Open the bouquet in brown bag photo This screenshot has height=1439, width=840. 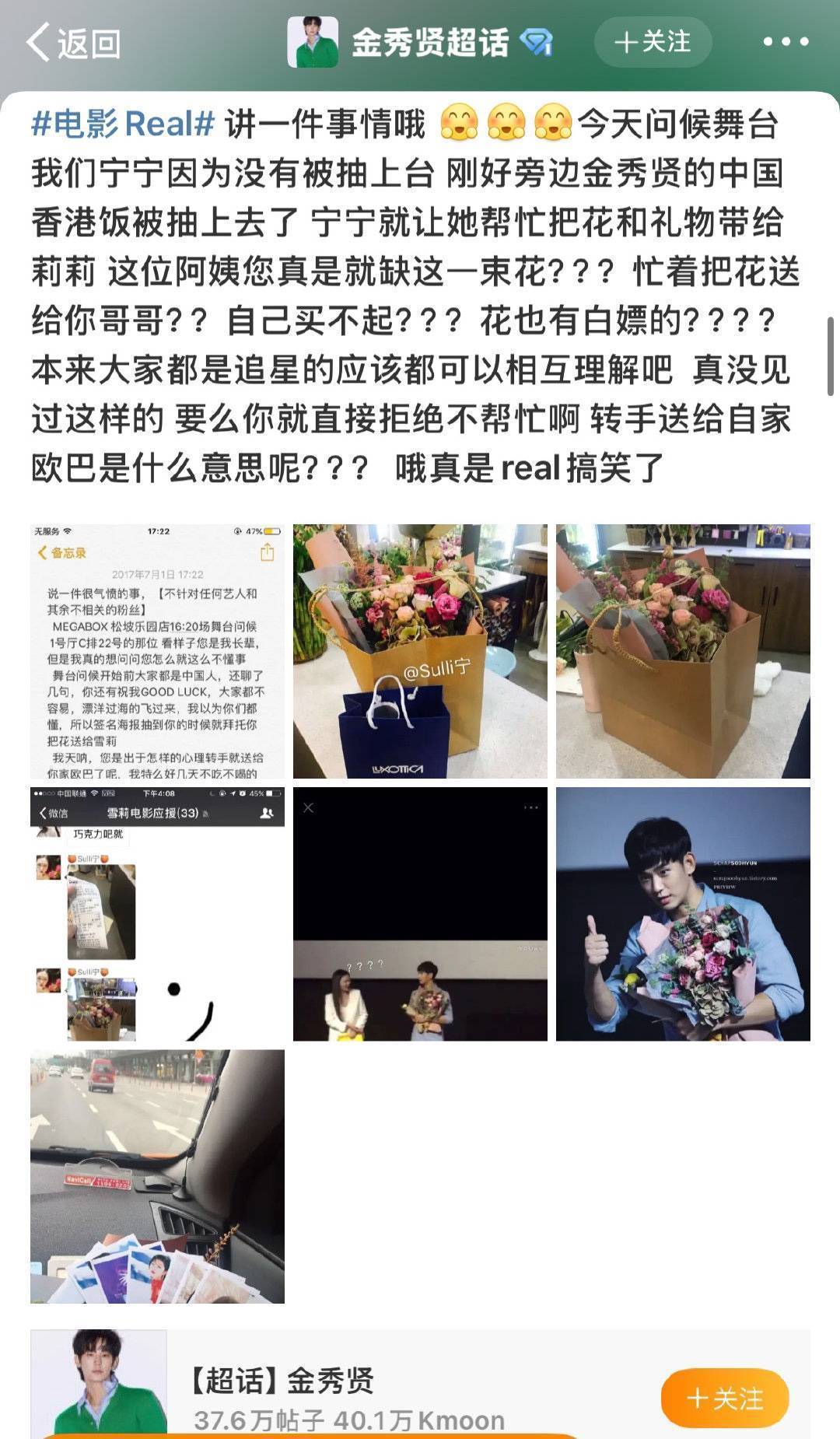coord(683,651)
